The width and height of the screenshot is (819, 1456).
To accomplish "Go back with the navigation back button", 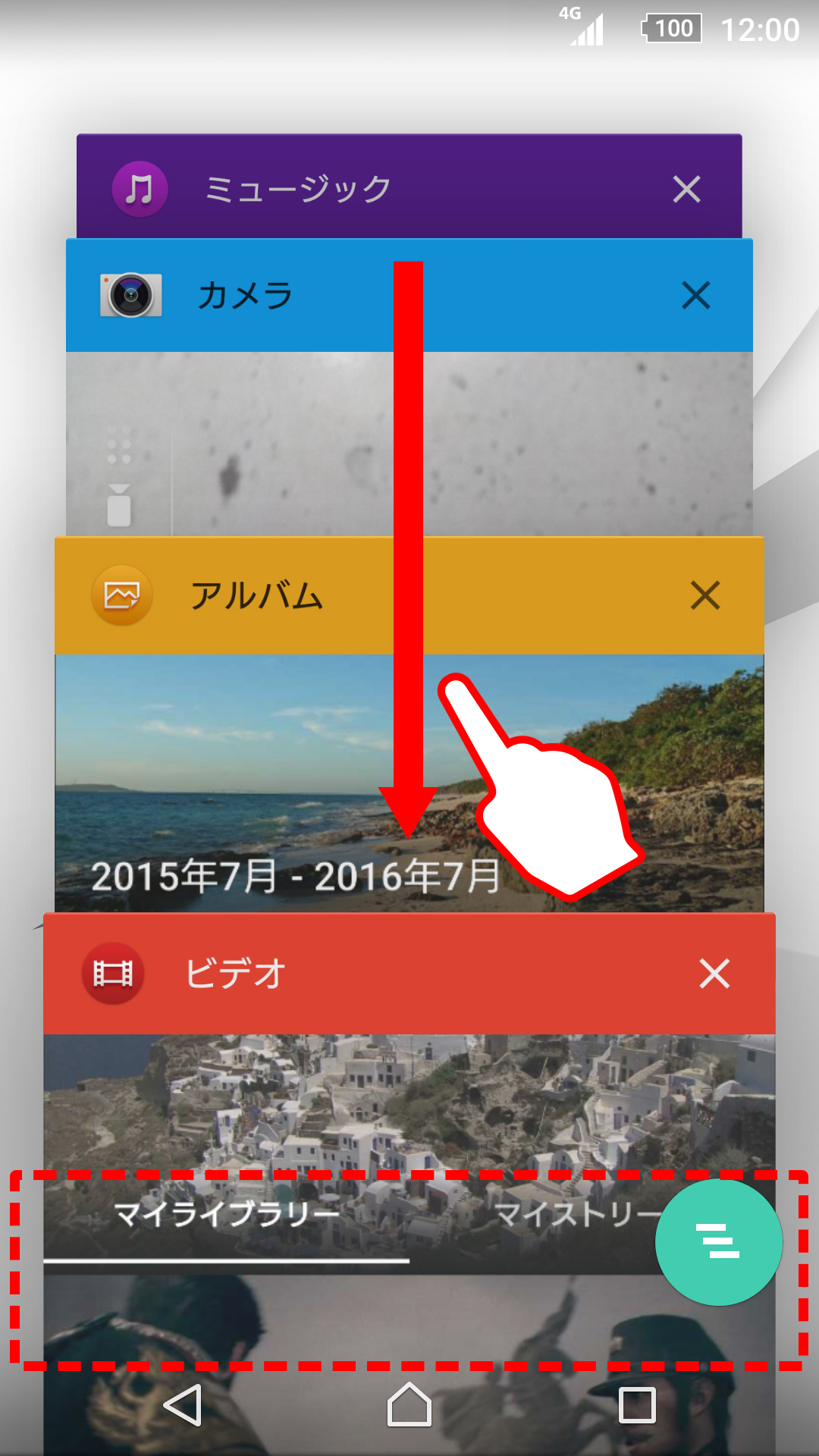I will [x=183, y=1405].
